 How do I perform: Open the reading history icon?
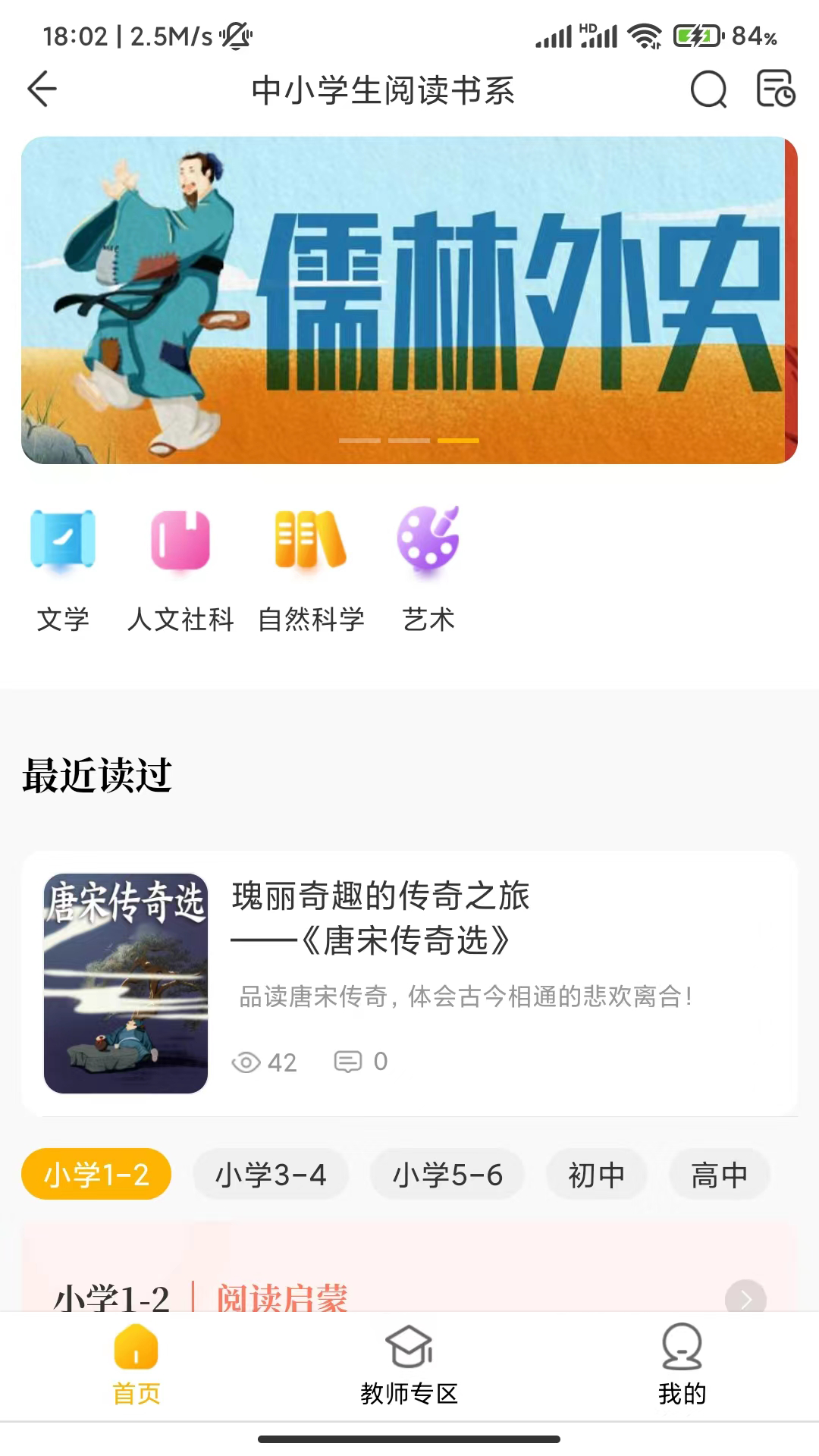click(x=775, y=89)
